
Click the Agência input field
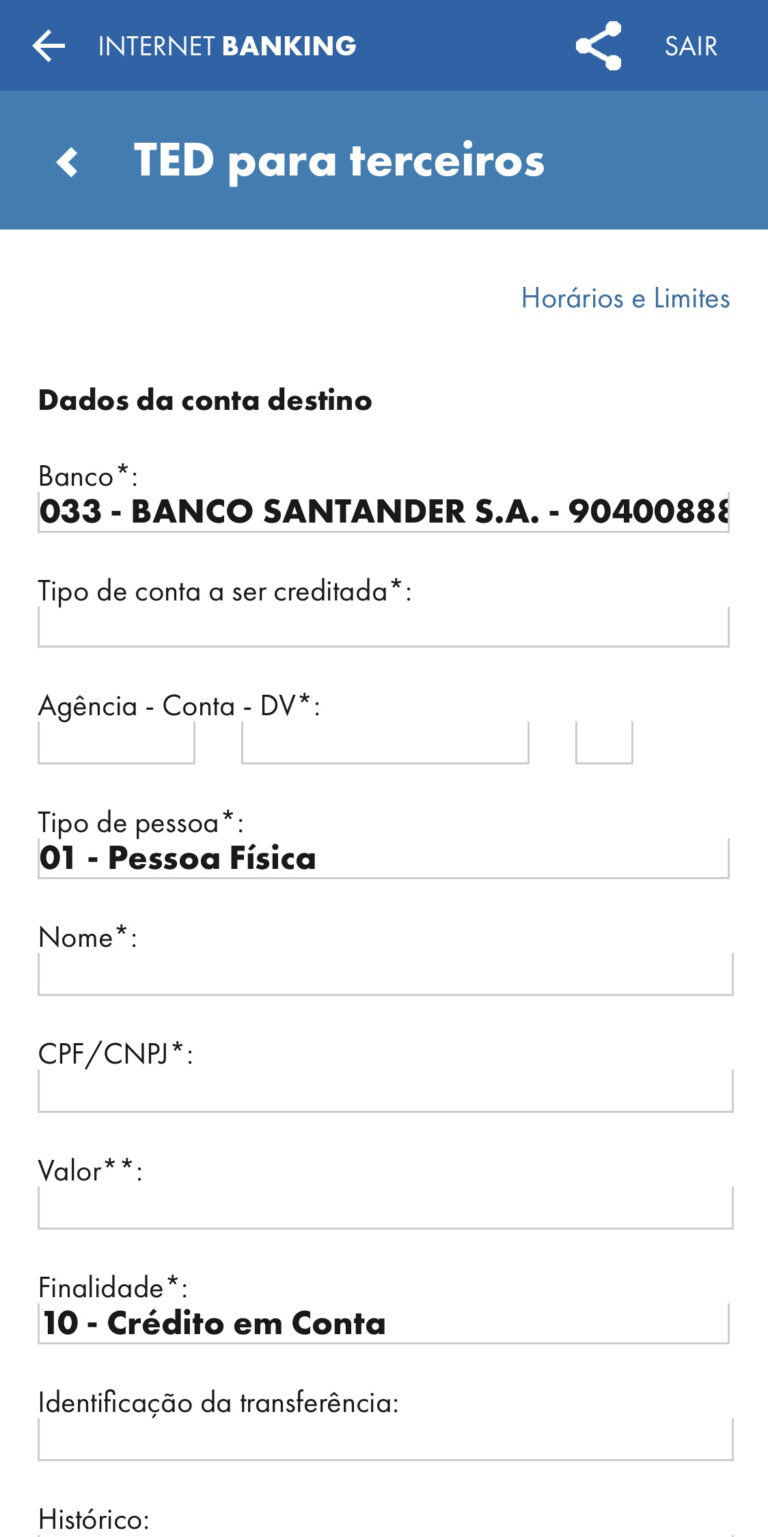pos(115,741)
